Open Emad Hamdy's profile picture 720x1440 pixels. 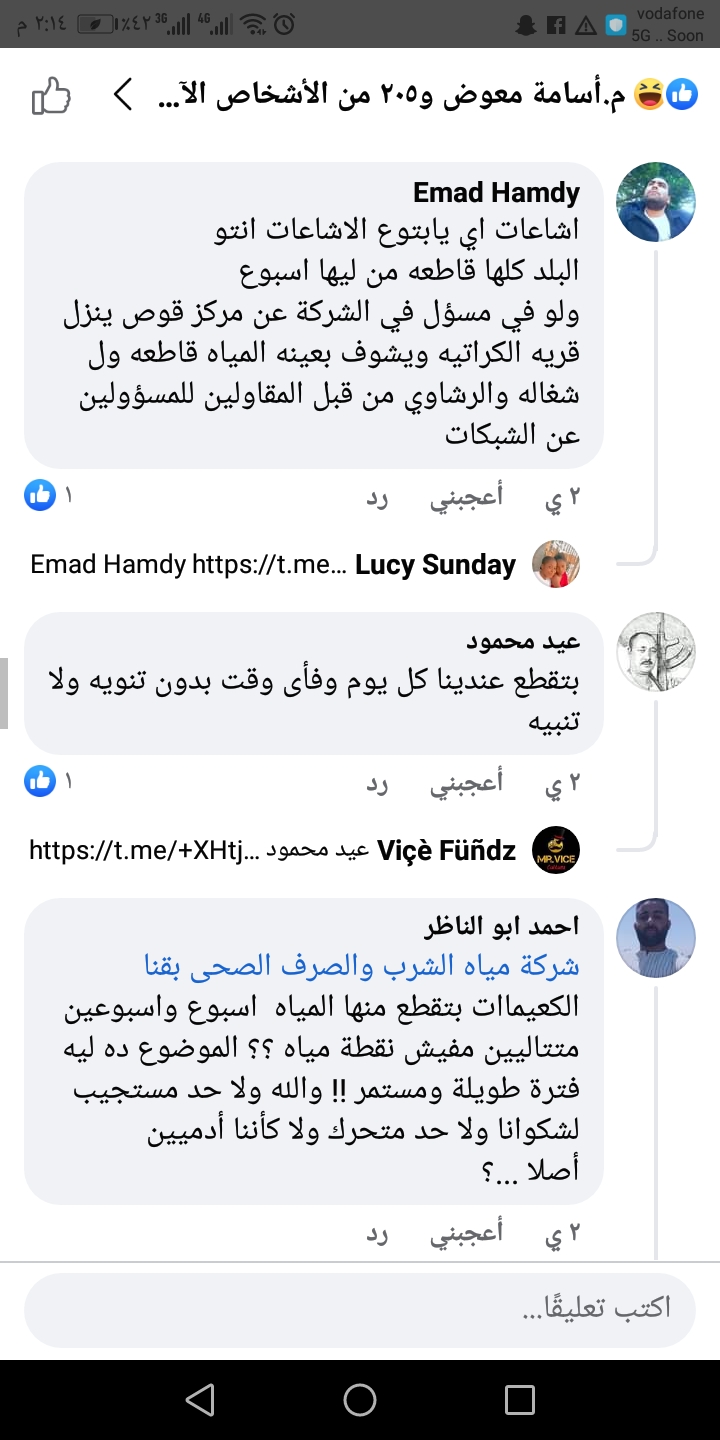[655, 202]
